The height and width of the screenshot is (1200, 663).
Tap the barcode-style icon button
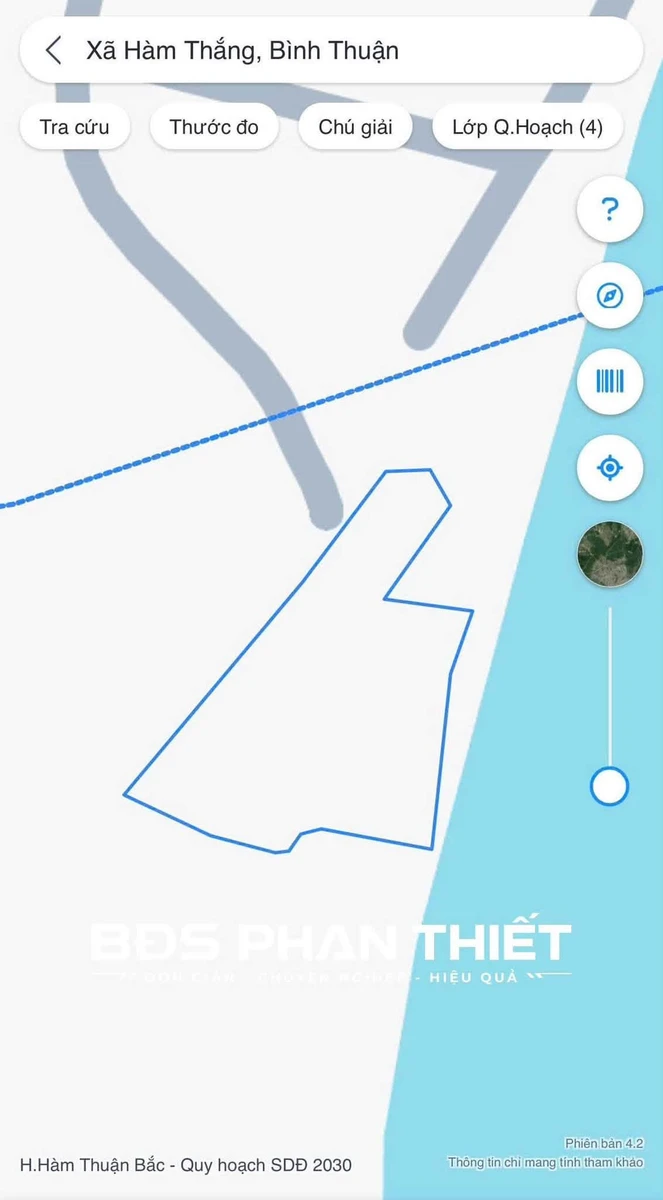tap(610, 382)
